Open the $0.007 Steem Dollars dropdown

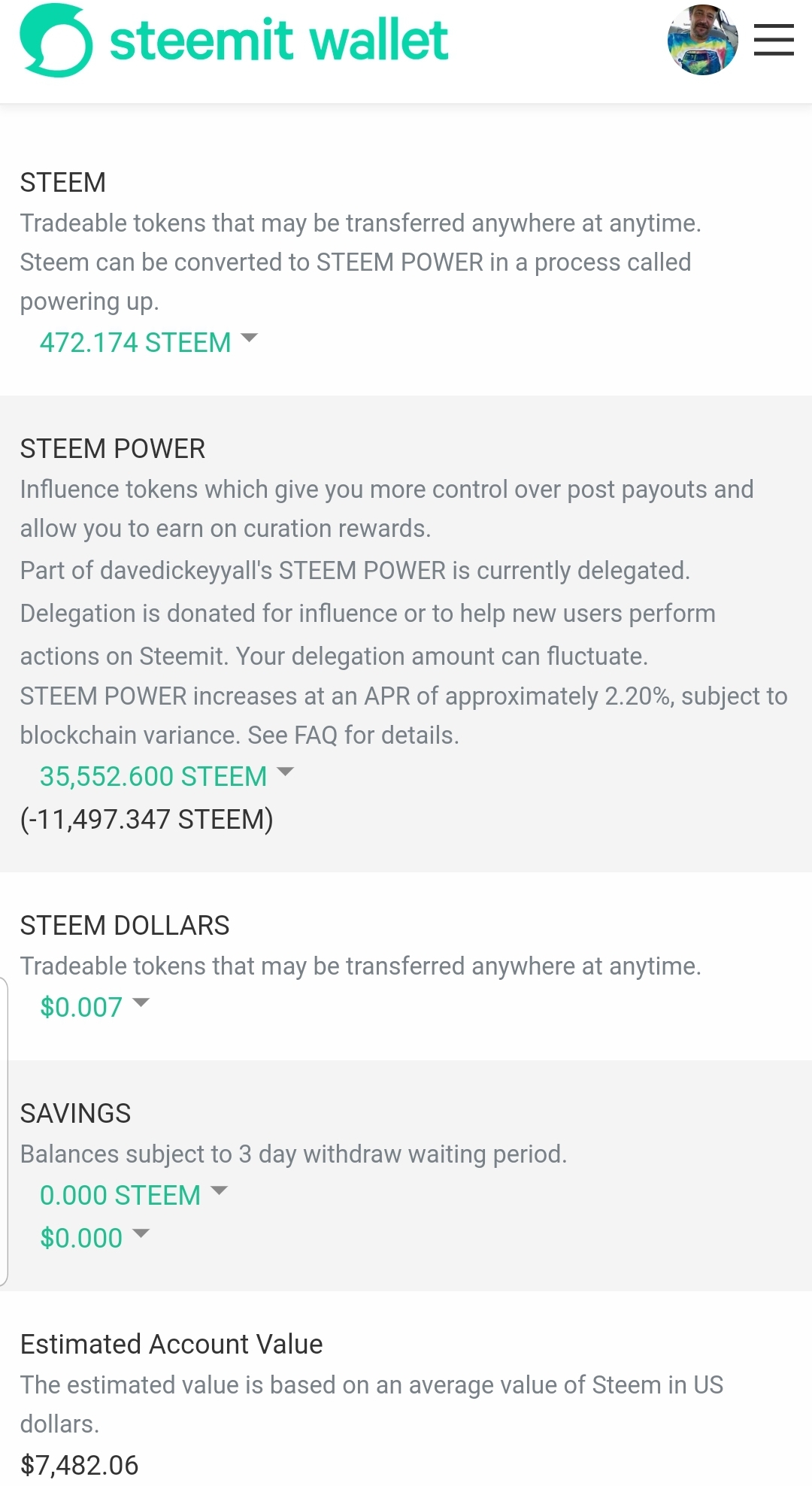95,1007
